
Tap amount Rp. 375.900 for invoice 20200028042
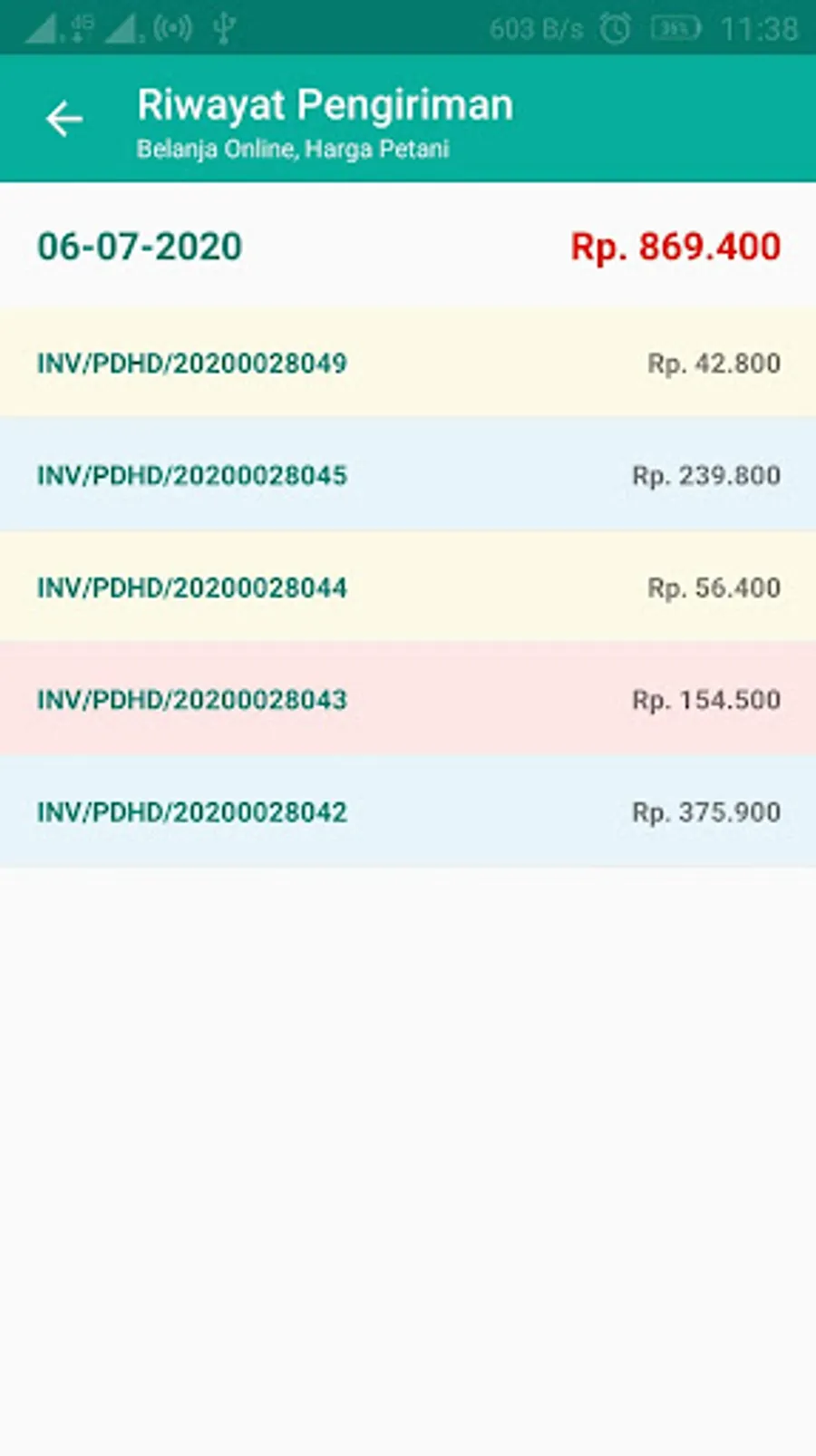click(x=705, y=811)
